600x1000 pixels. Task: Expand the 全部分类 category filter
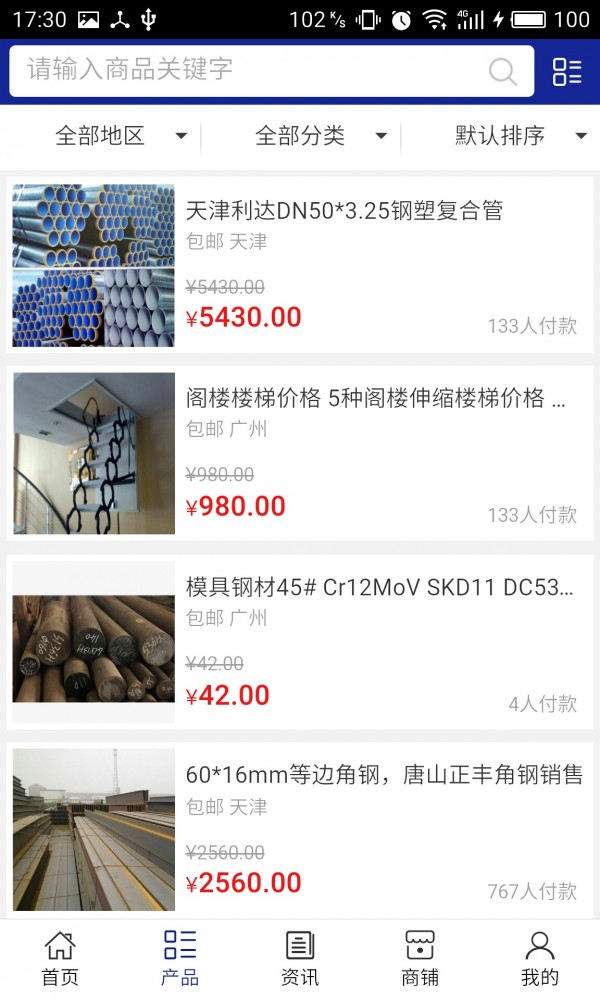click(x=320, y=136)
